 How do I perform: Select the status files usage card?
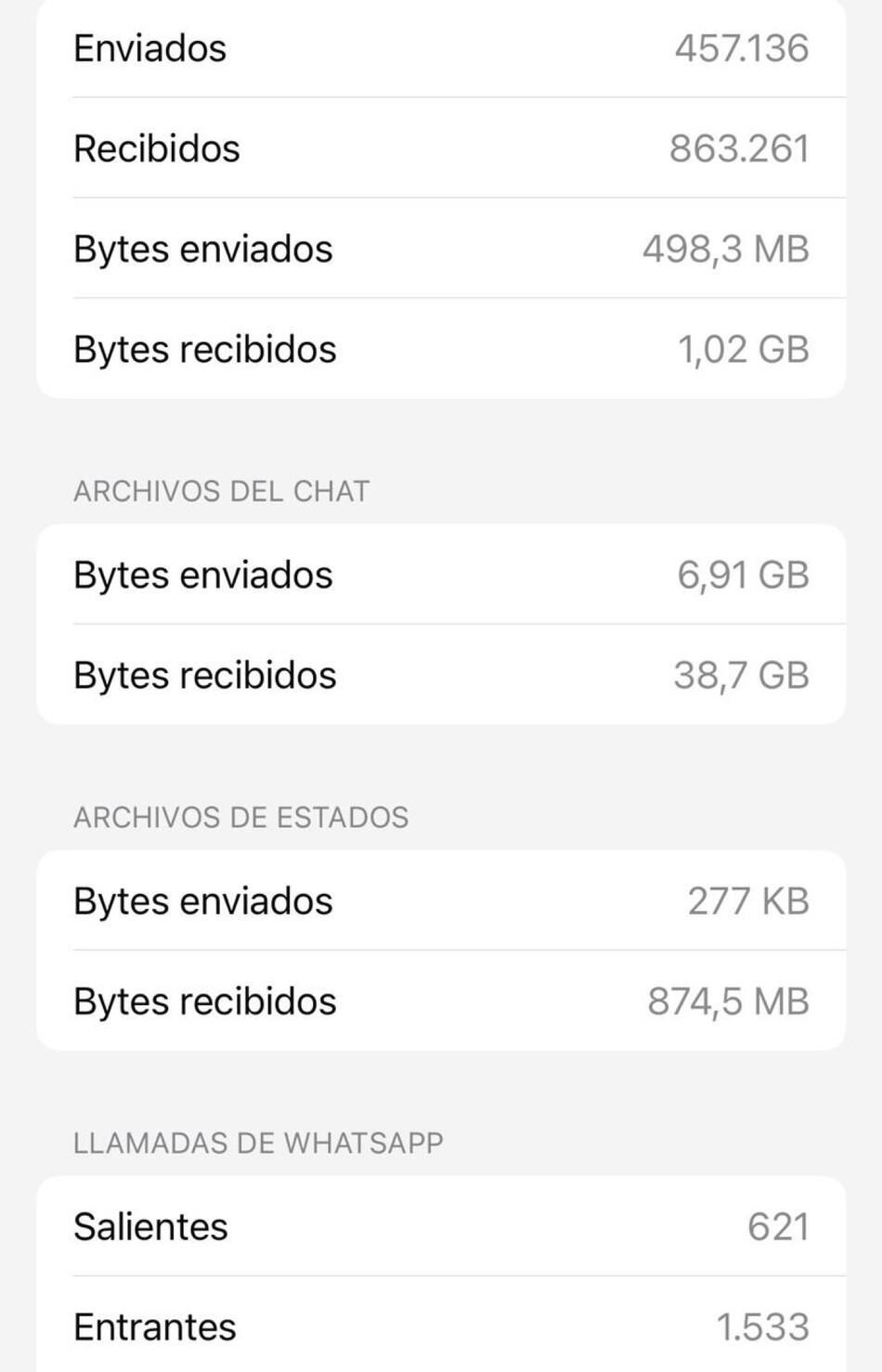[x=441, y=950]
